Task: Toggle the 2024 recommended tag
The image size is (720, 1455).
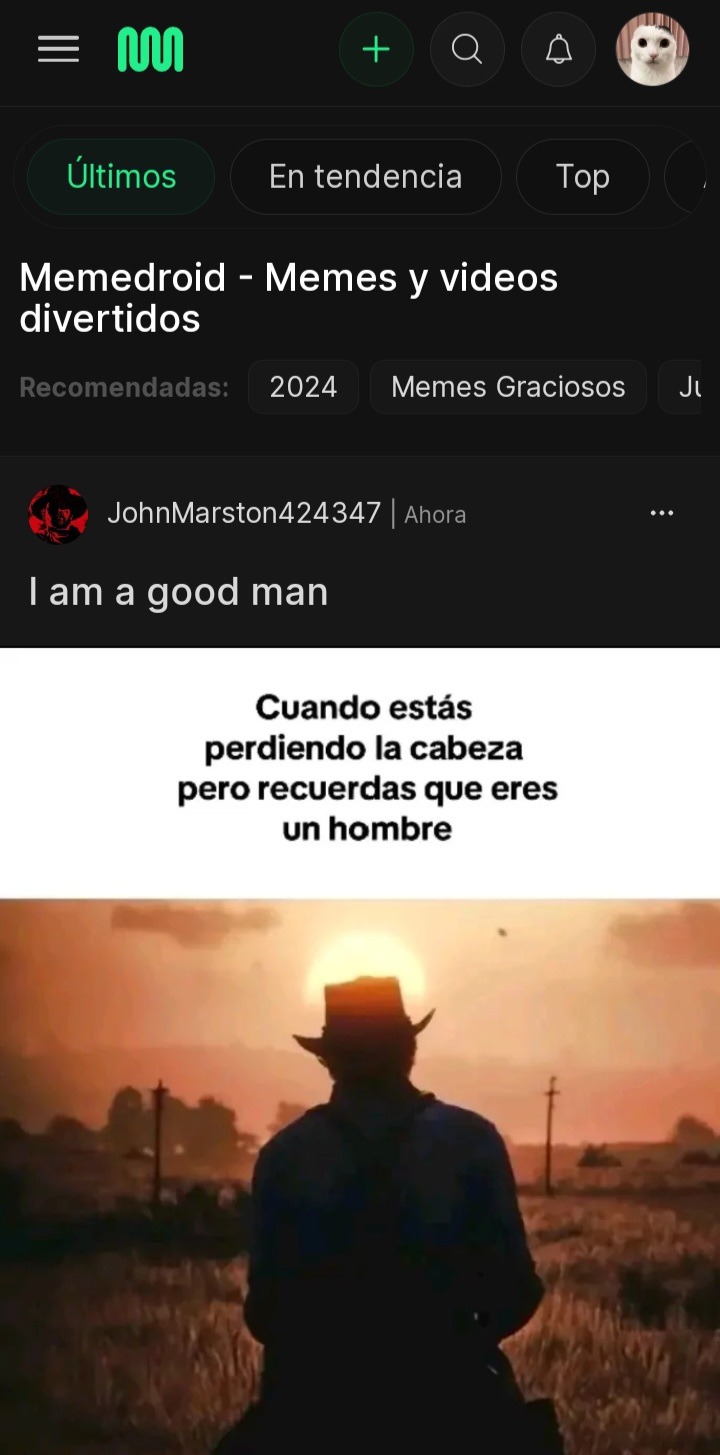Action: tap(303, 387)
